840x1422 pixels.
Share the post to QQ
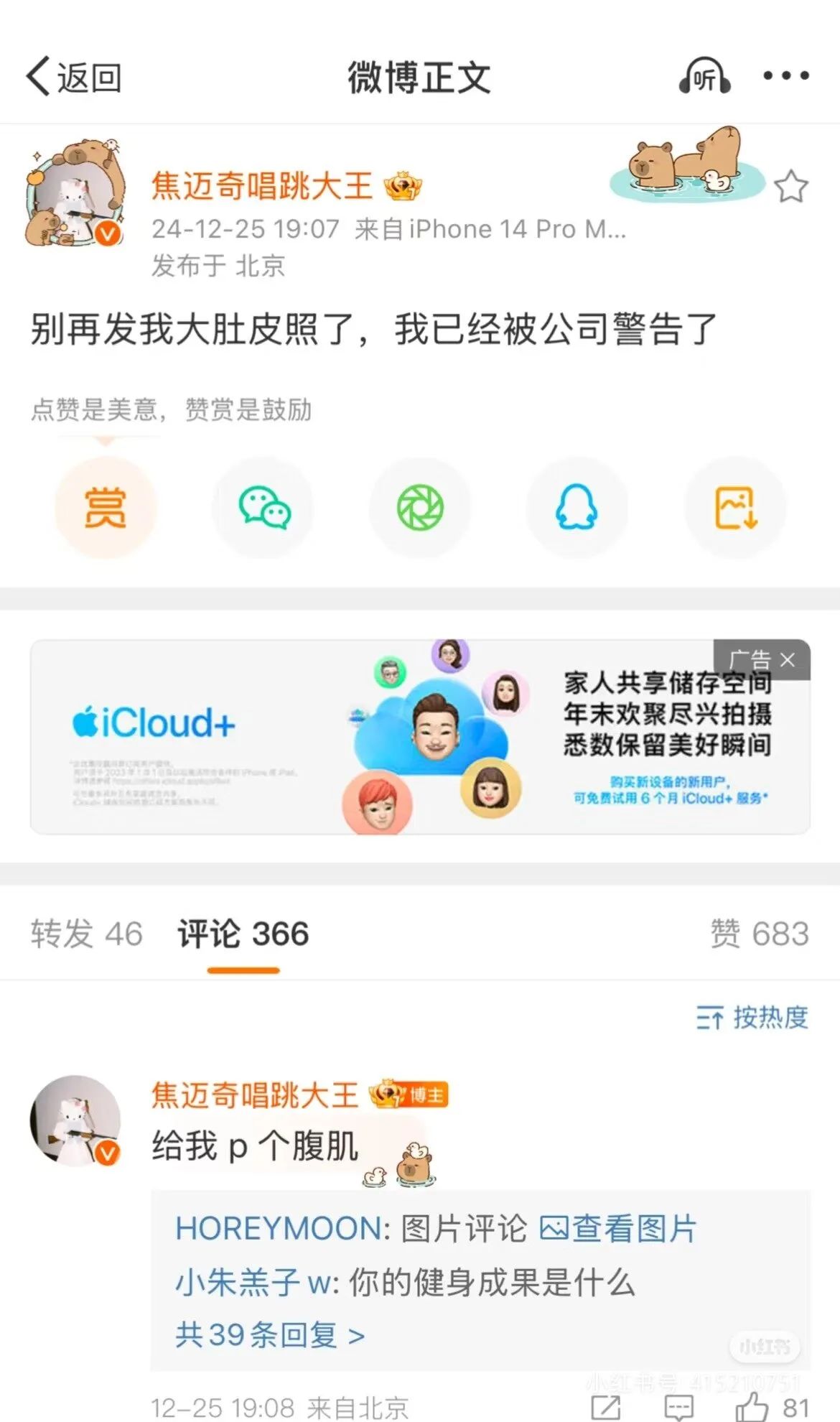pos(577,508)
